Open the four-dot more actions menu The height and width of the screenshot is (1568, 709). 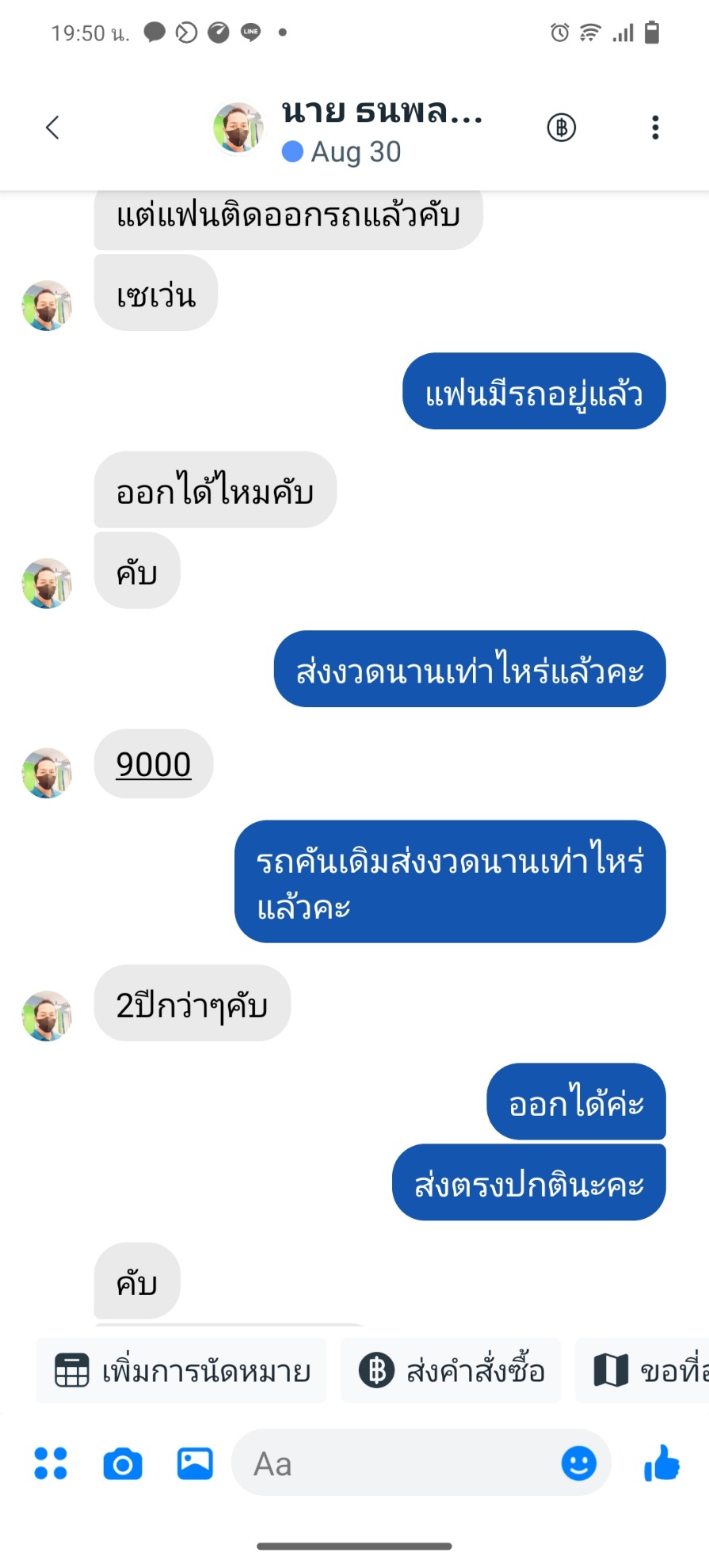(x=51, y=1463)
